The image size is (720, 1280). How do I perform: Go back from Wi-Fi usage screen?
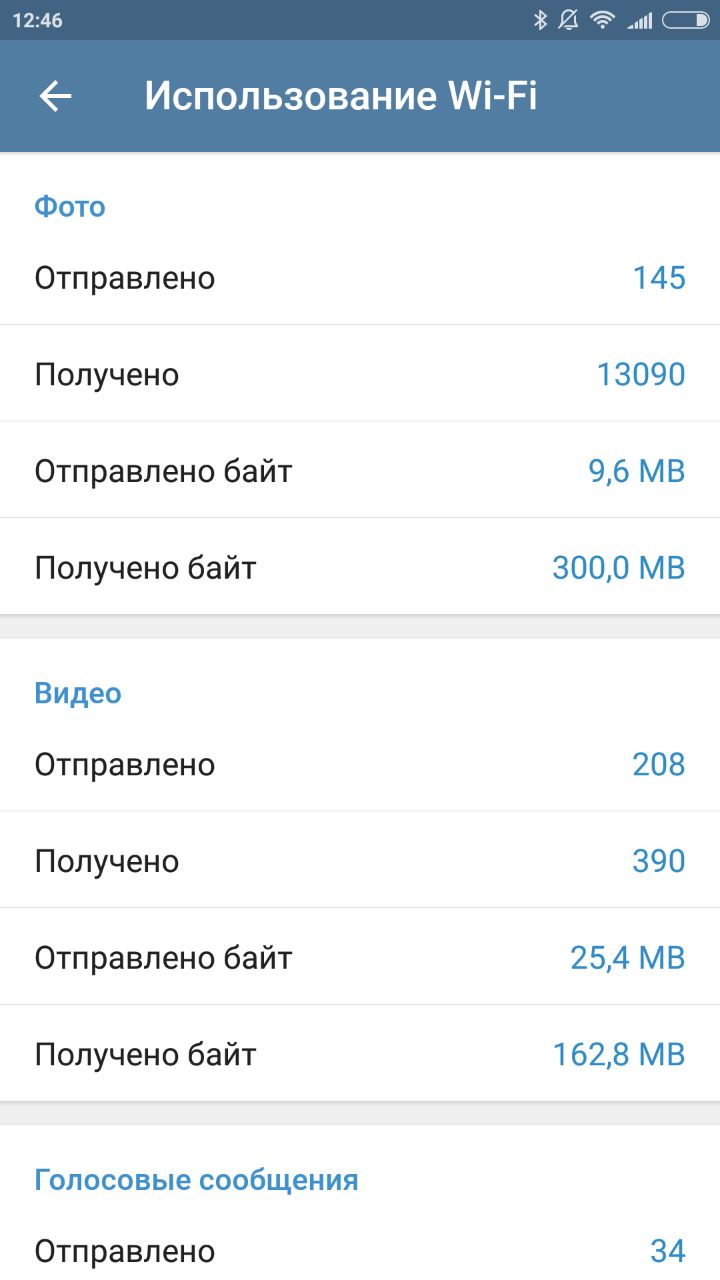[56, 96]
